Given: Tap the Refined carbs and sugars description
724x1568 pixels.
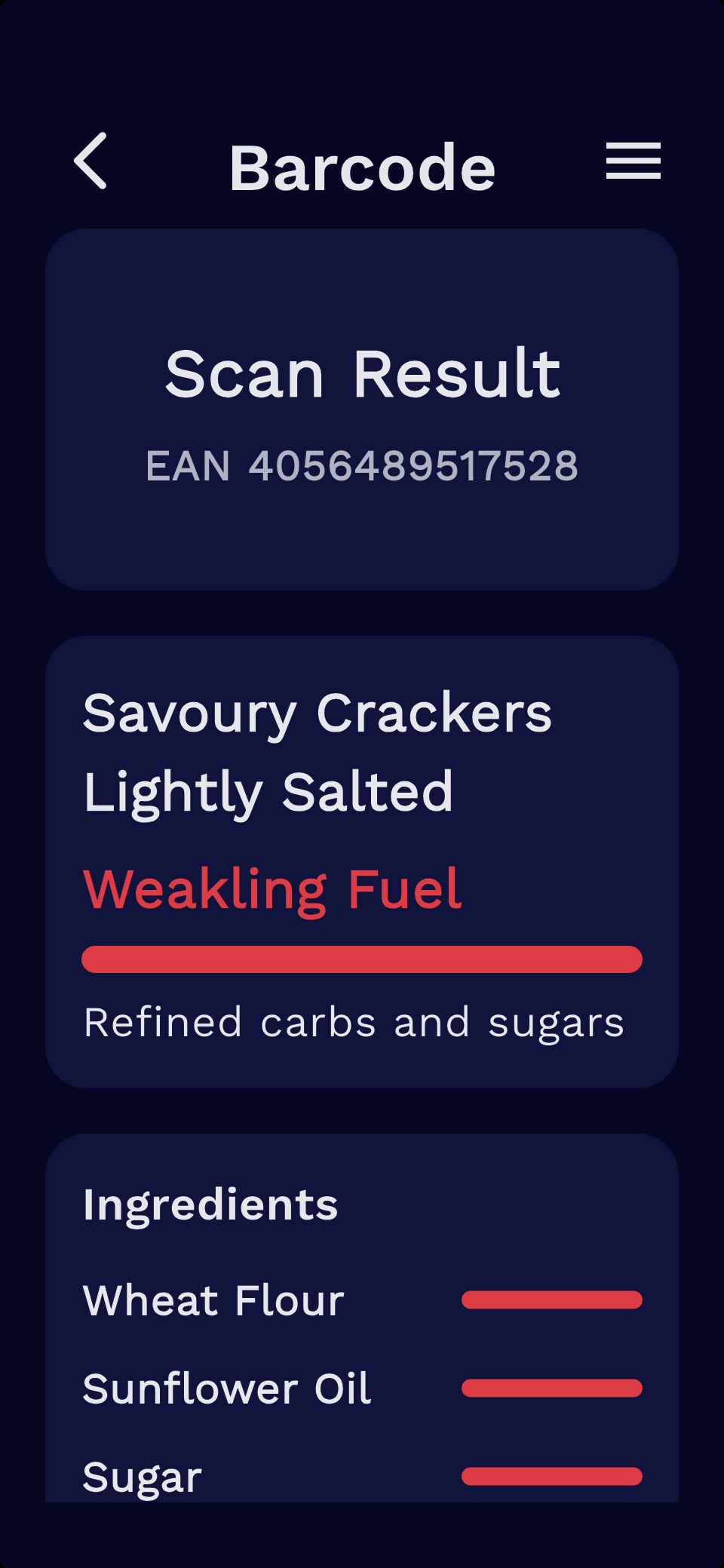Looking at the screenshot, I should [354, 1023].
